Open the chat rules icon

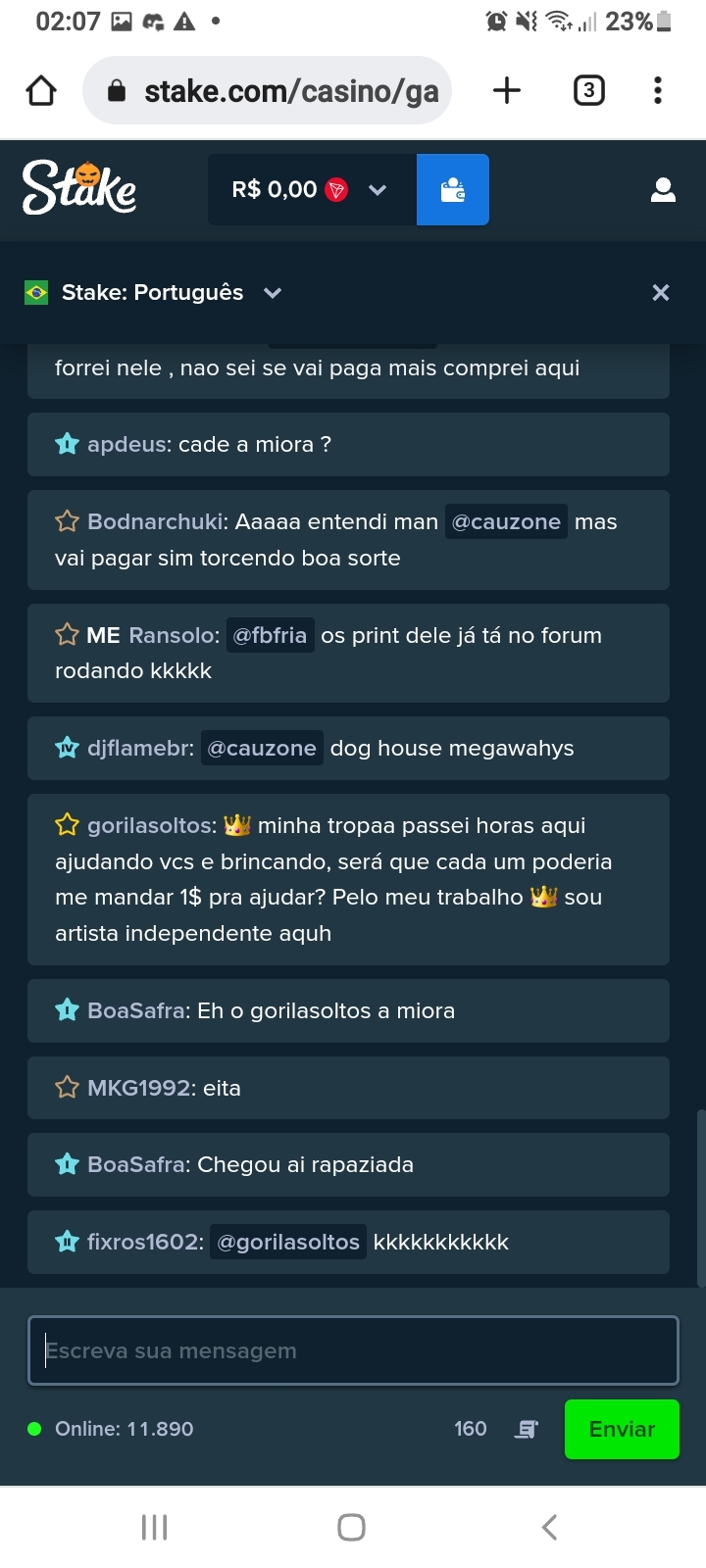(527, 1429)
